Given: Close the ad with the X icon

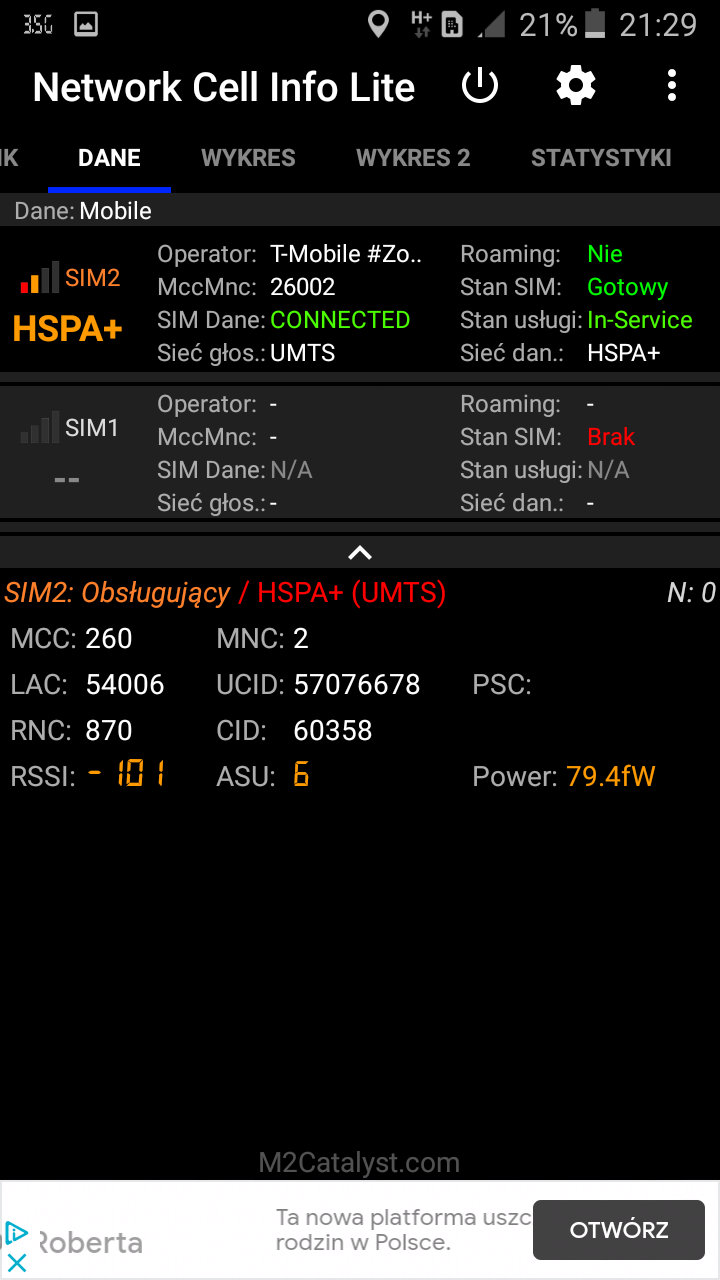Looking at the screenshot, I should point(17,1263).
